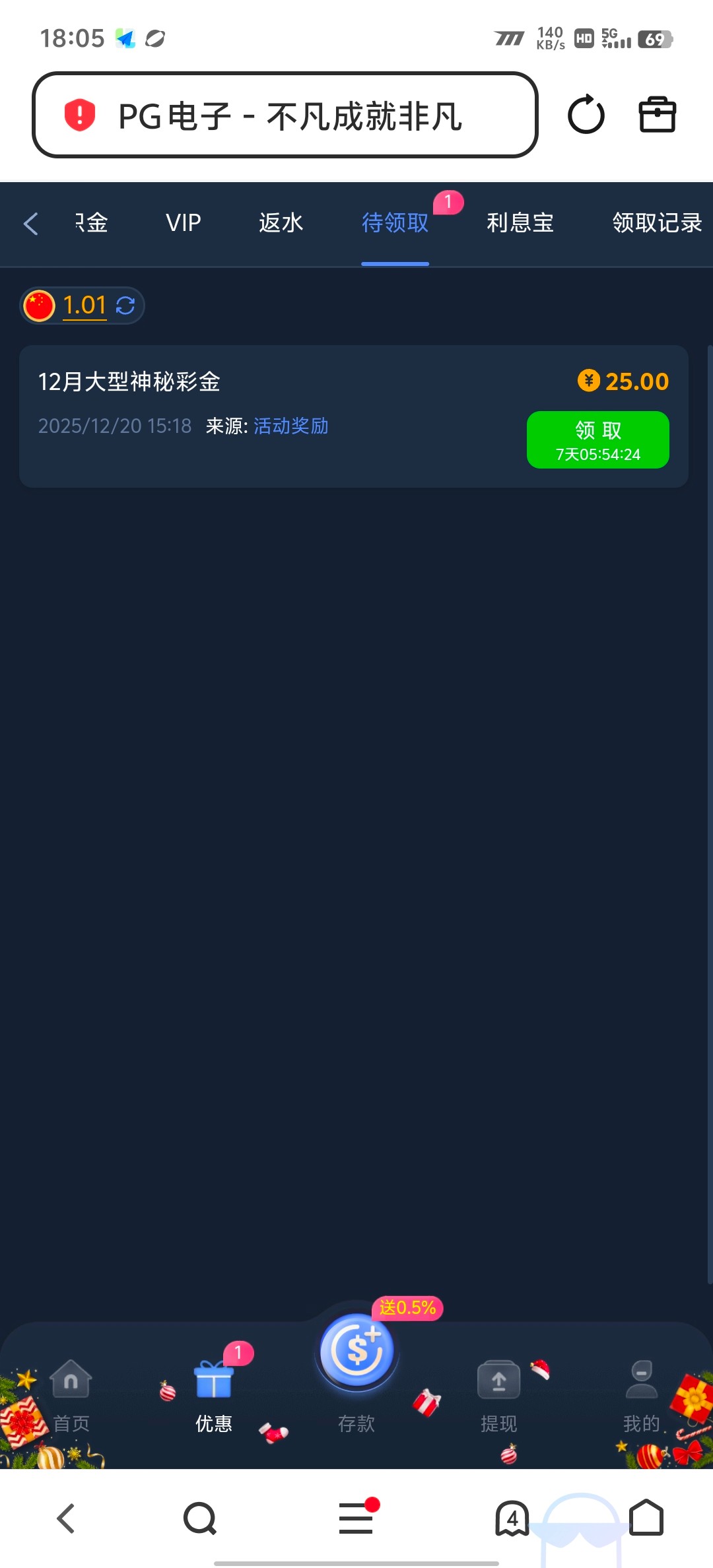Go to the 提现 withdrawal tab
Screen dimensions: 713x1568
(x=498, y=1394)
